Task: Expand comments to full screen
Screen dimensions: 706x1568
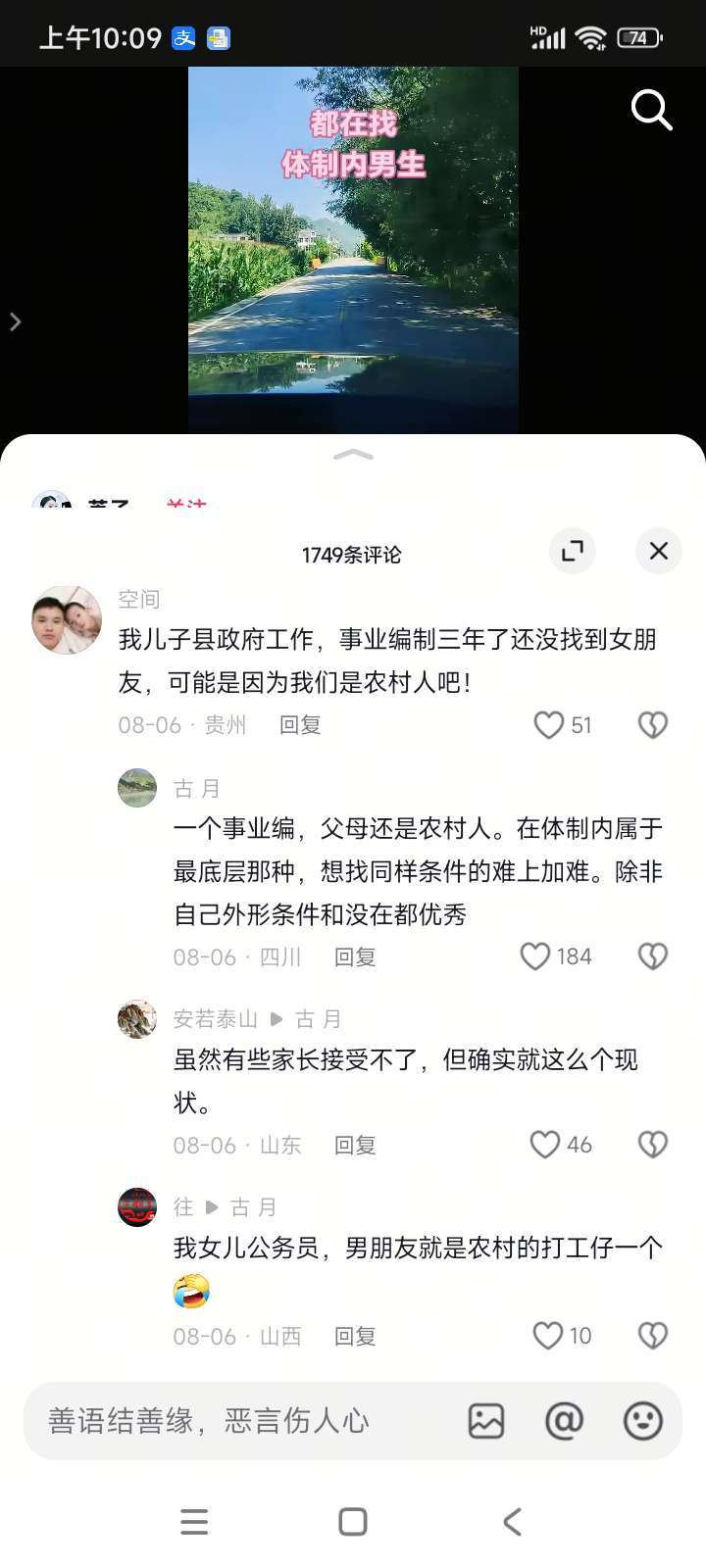Action: [573, 551]
